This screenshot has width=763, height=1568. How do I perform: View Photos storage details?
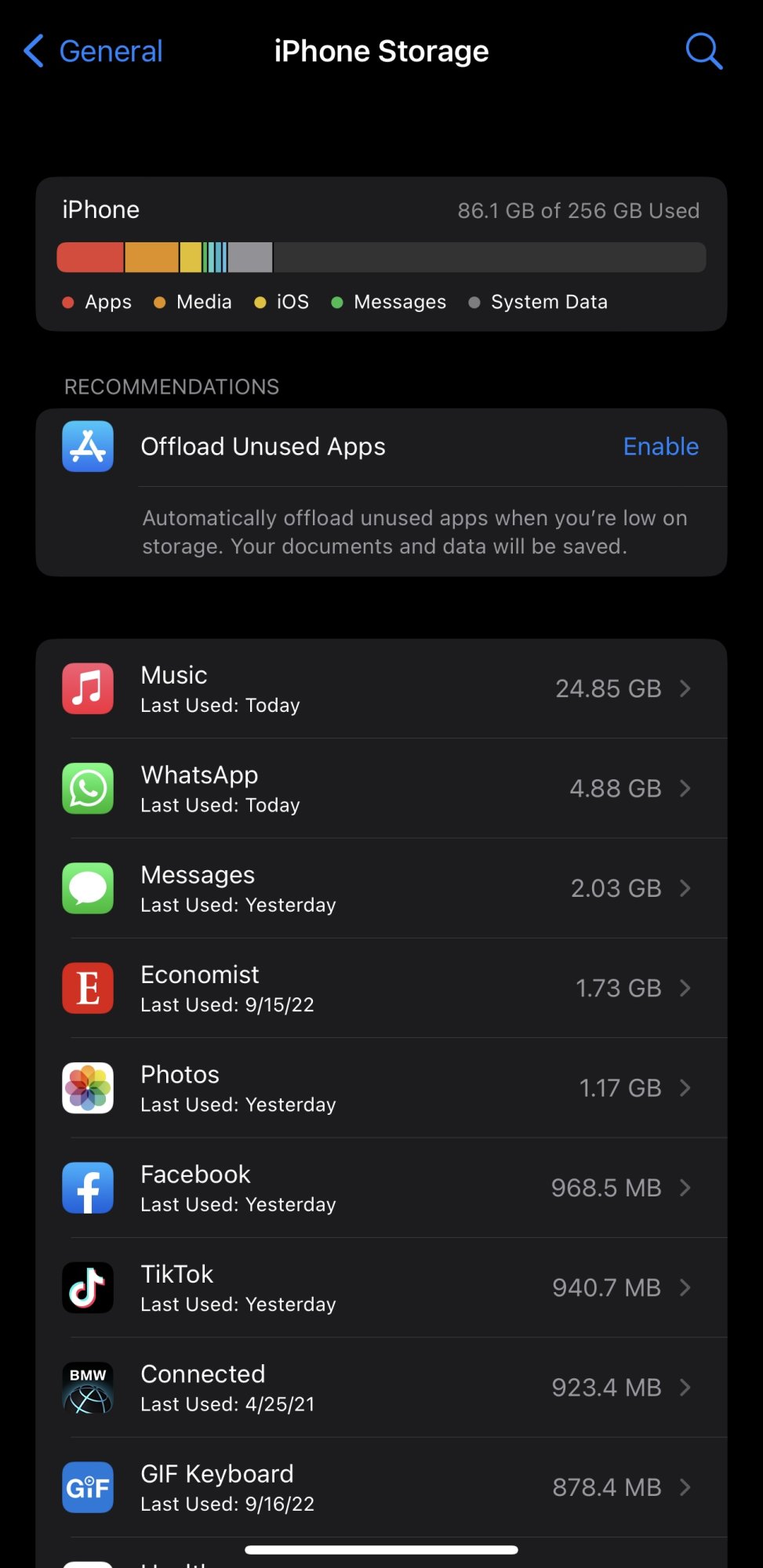pos(381,1088)
